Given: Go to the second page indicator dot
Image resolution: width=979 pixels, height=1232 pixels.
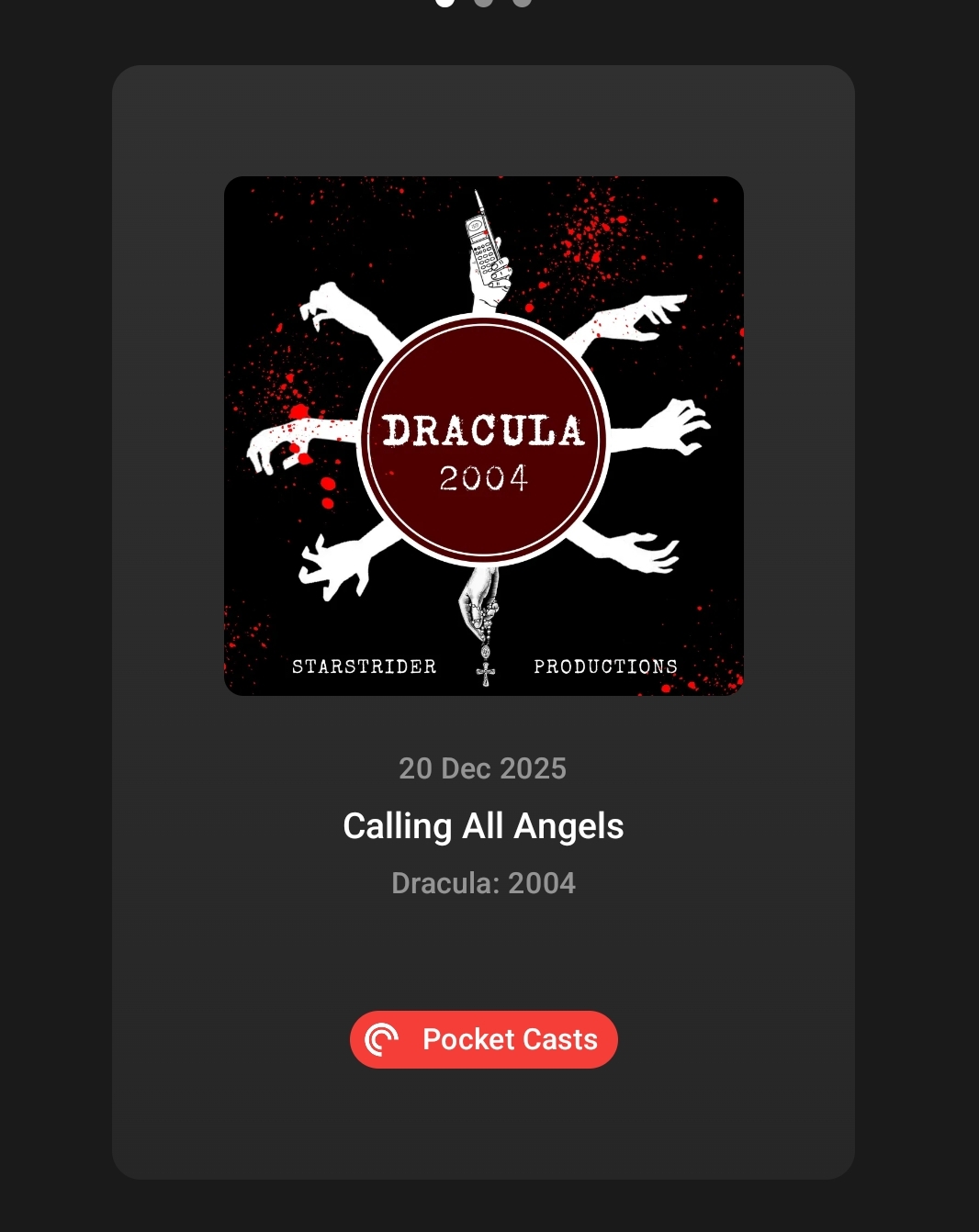Looking at the screenshot, I should [483, 2].
